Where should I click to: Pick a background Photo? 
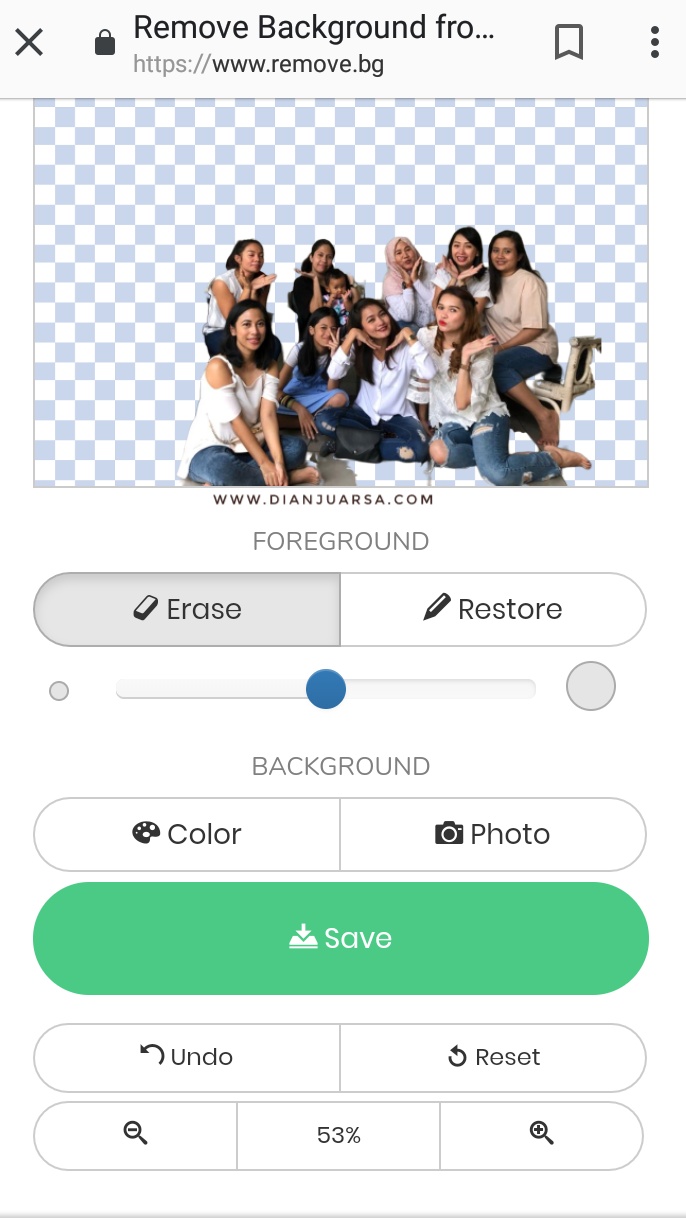(x=493, y=834)
